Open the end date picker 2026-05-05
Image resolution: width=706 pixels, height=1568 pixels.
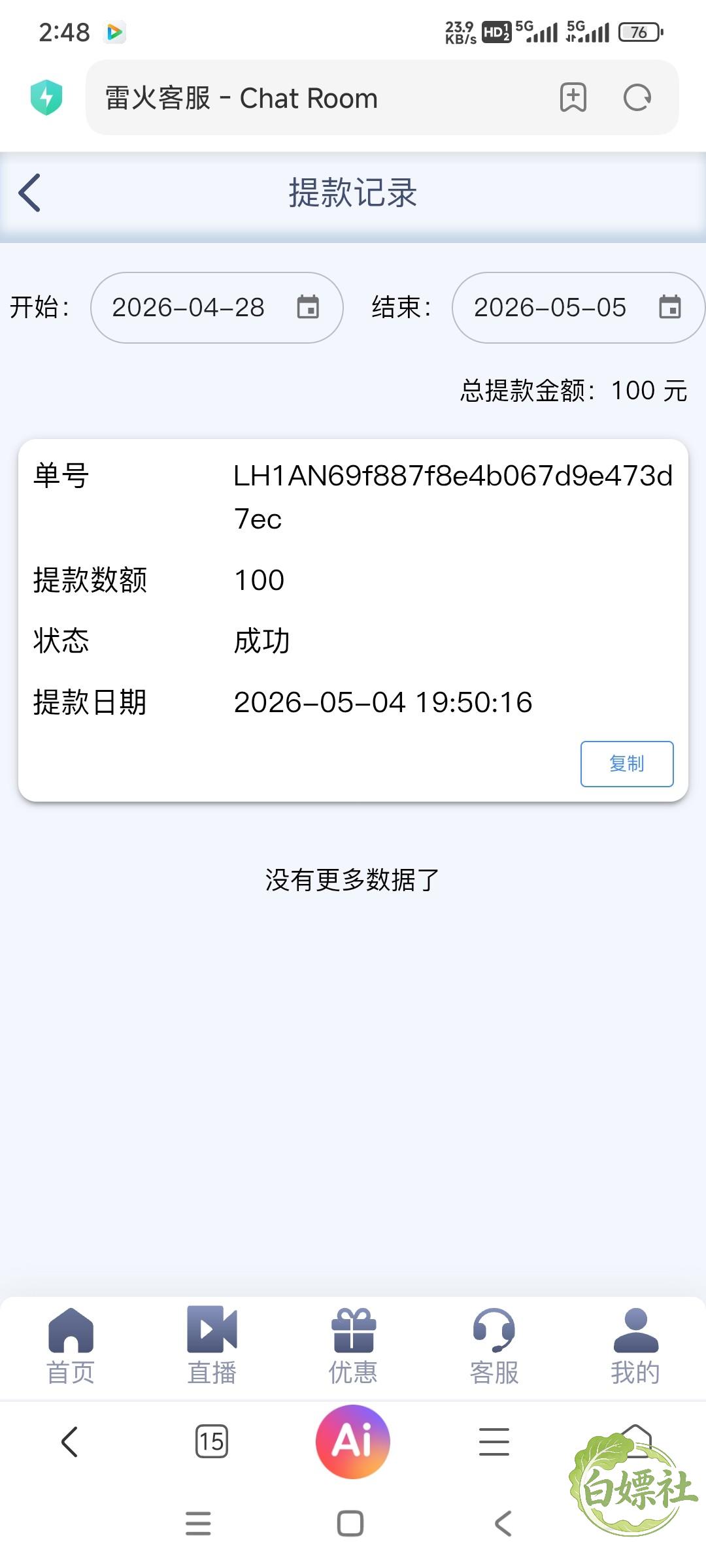578,308
